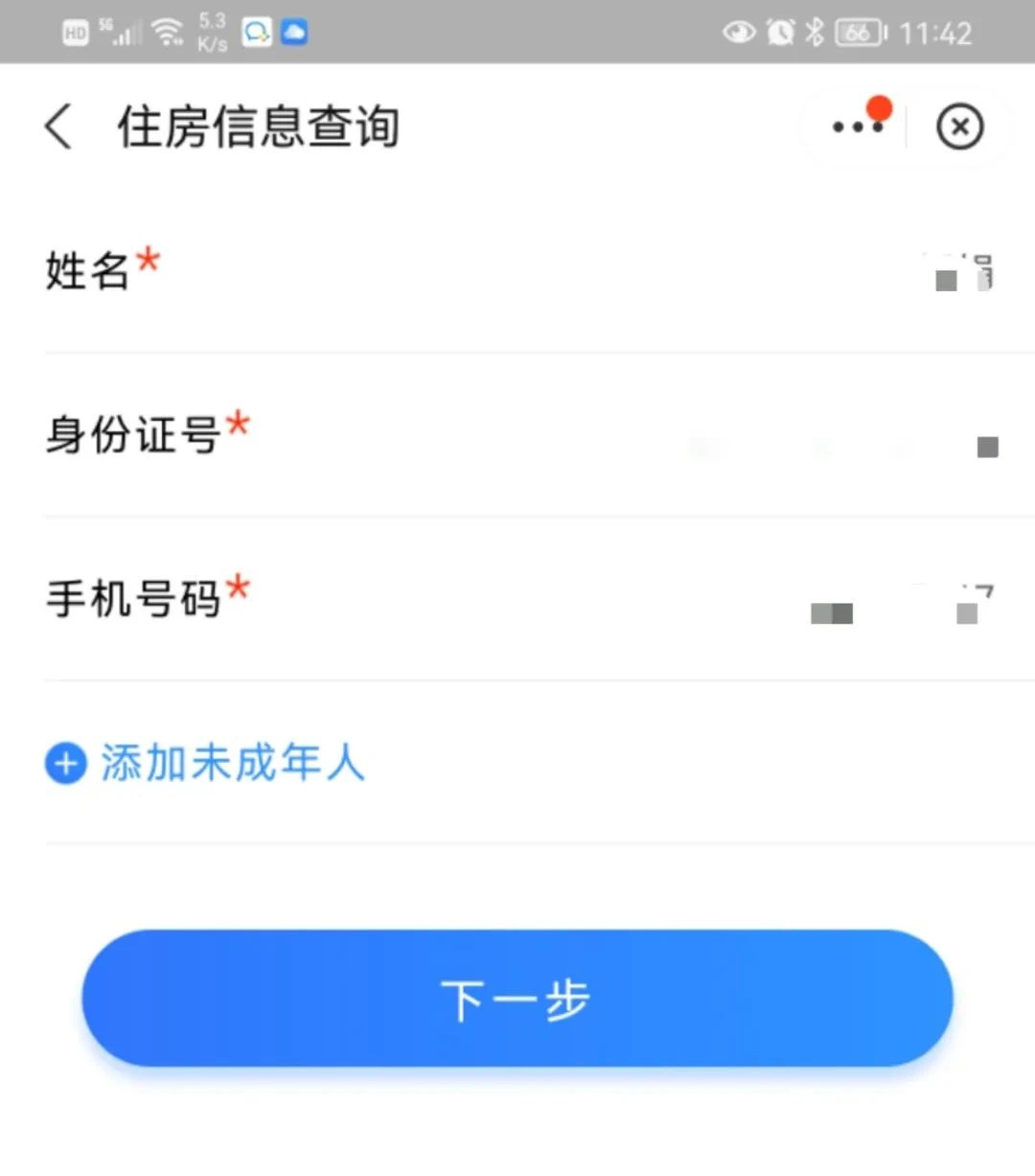The image size is (1035, 1176).
Task: Continue with the 下一步 button
Action: pos(517,999)
